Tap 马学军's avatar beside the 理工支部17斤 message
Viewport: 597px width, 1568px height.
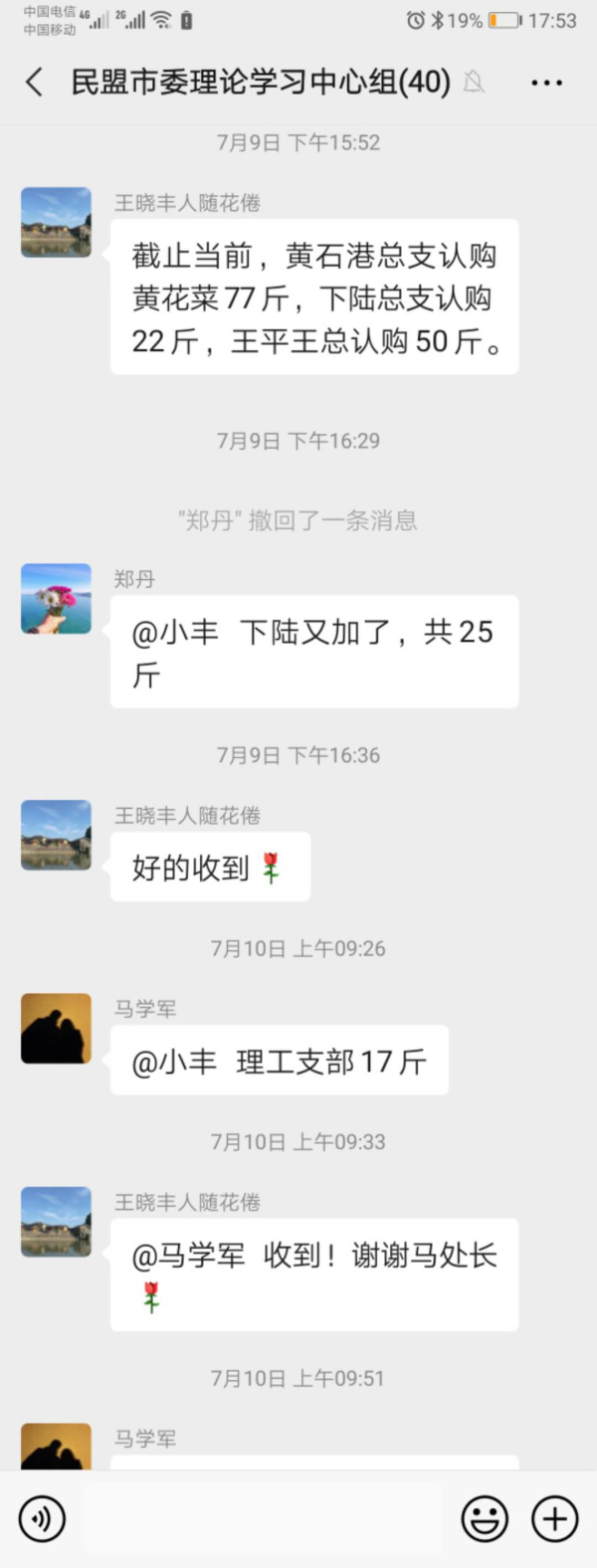click(56, 1029)
